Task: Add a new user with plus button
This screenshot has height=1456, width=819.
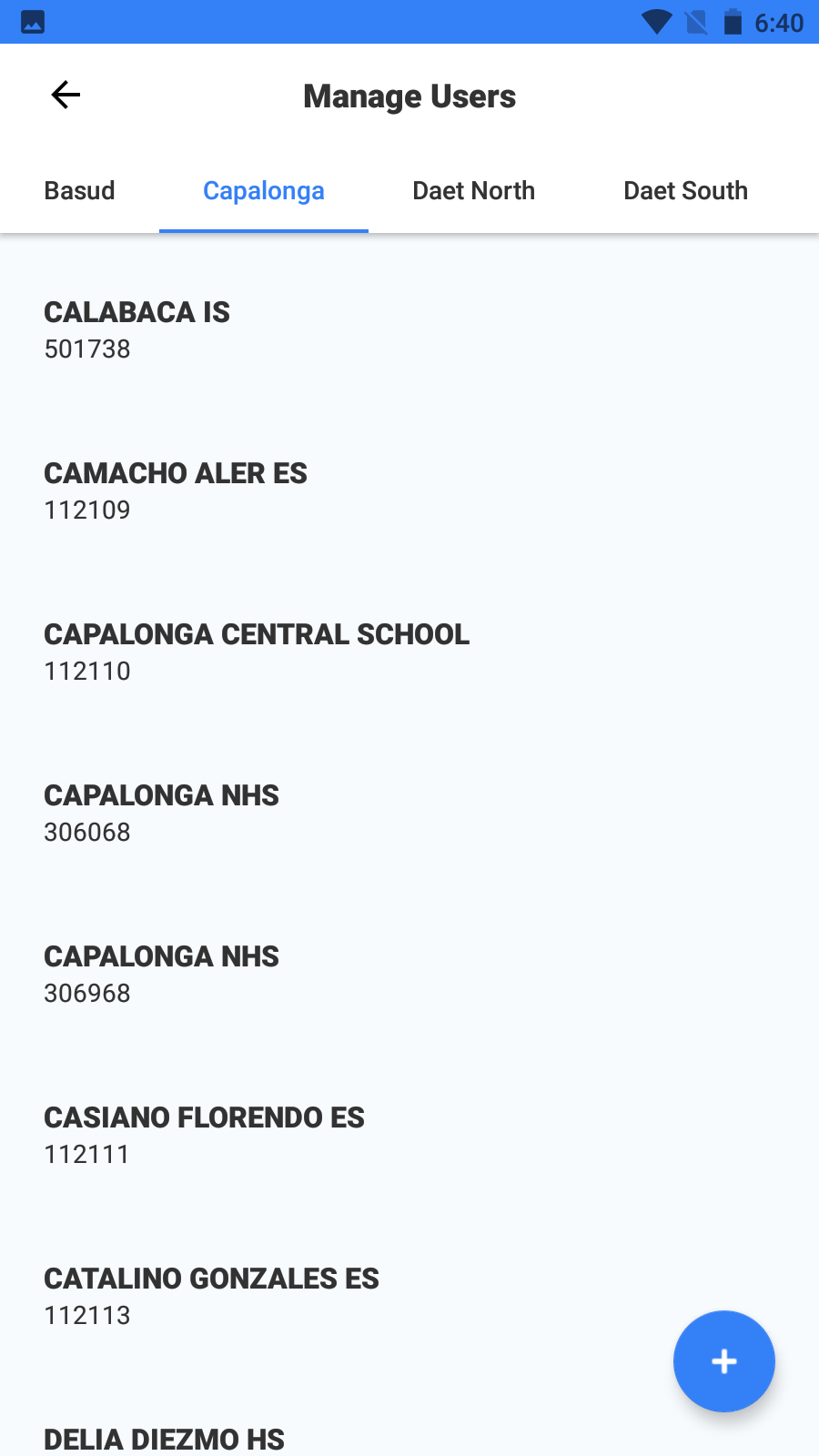Action: 723,1361
